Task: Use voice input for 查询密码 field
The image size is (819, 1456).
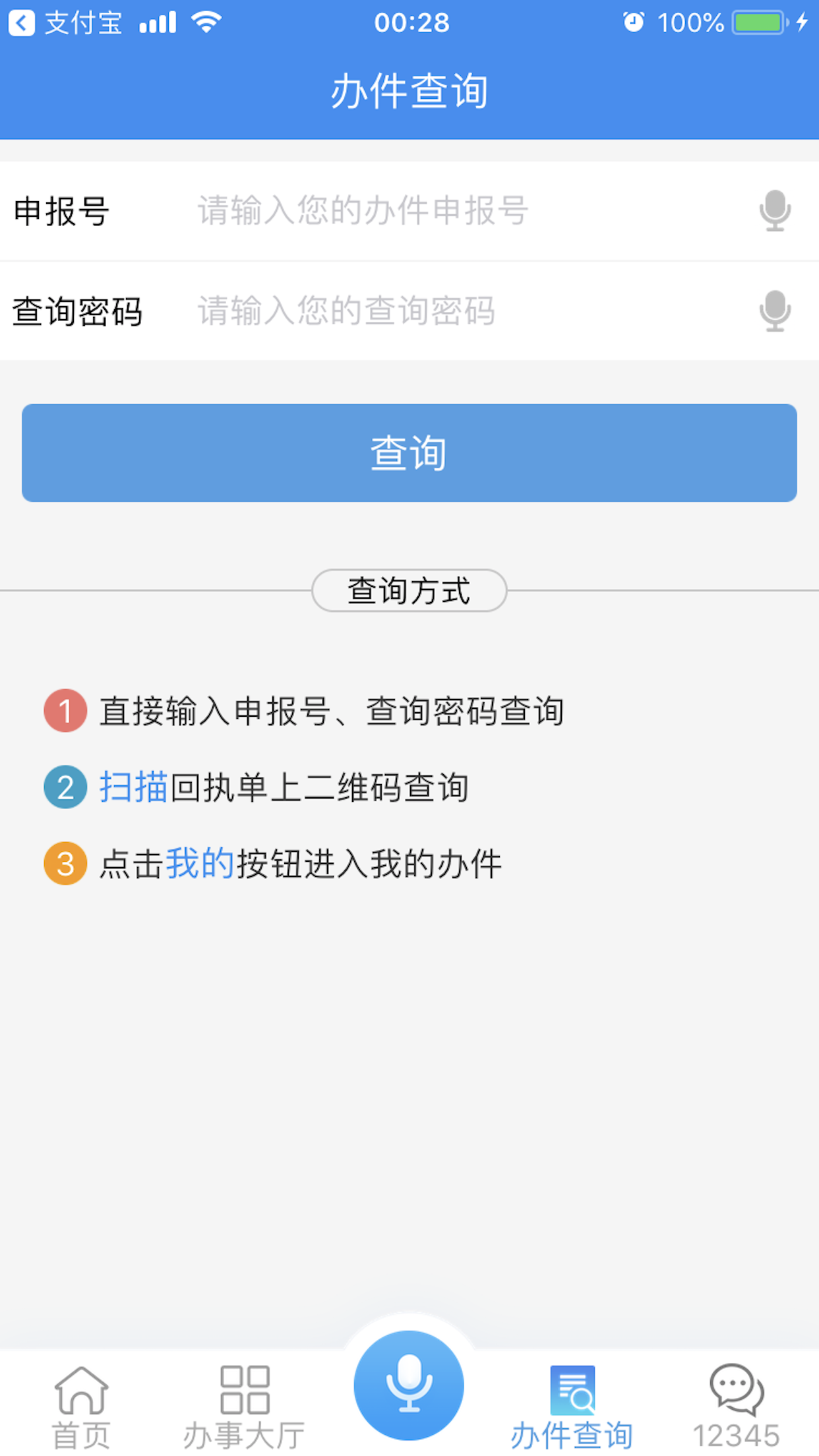Action: [x=775, y=311]
